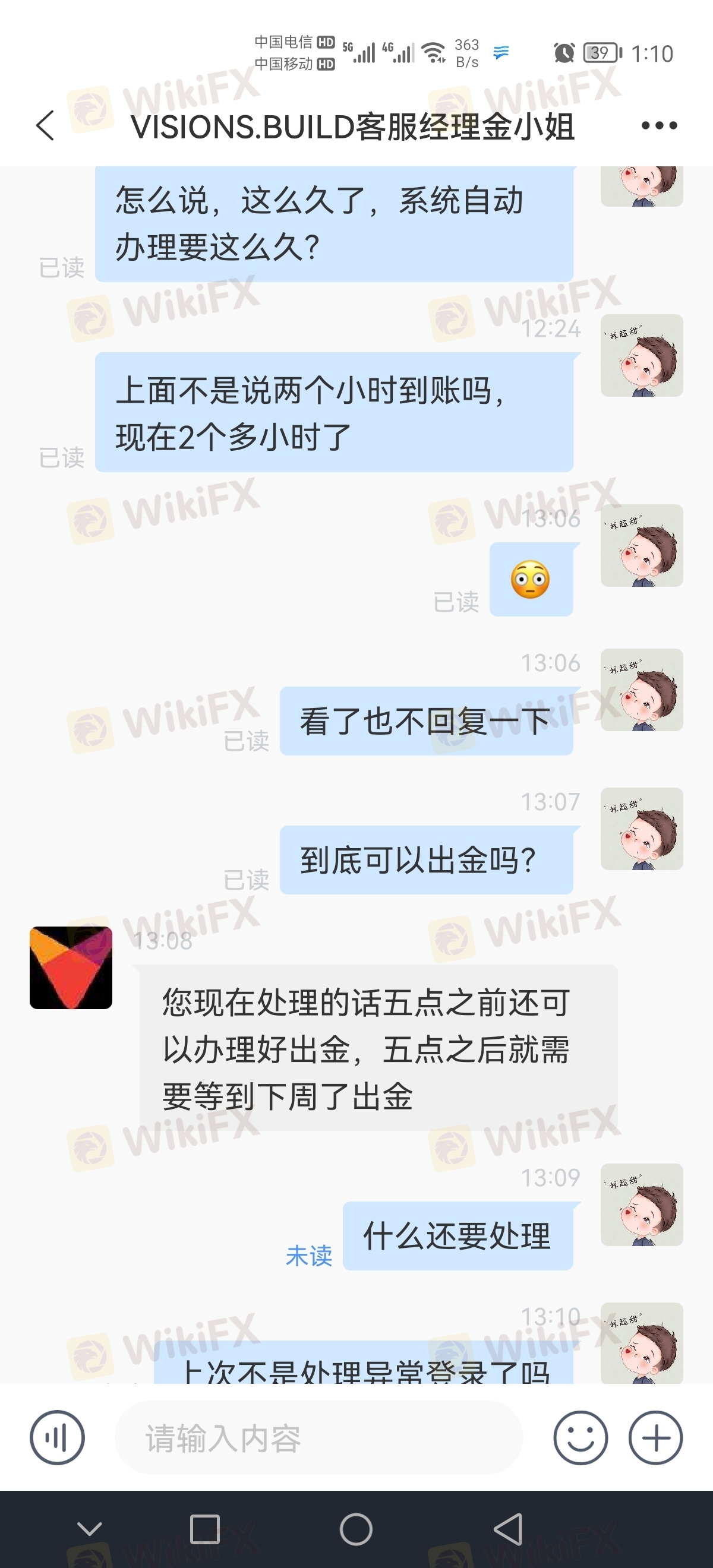Image resolution: width=713 pixels, height=1568 pixels.
Task: Tap the system home button
Action: (x=356, y=1528)
